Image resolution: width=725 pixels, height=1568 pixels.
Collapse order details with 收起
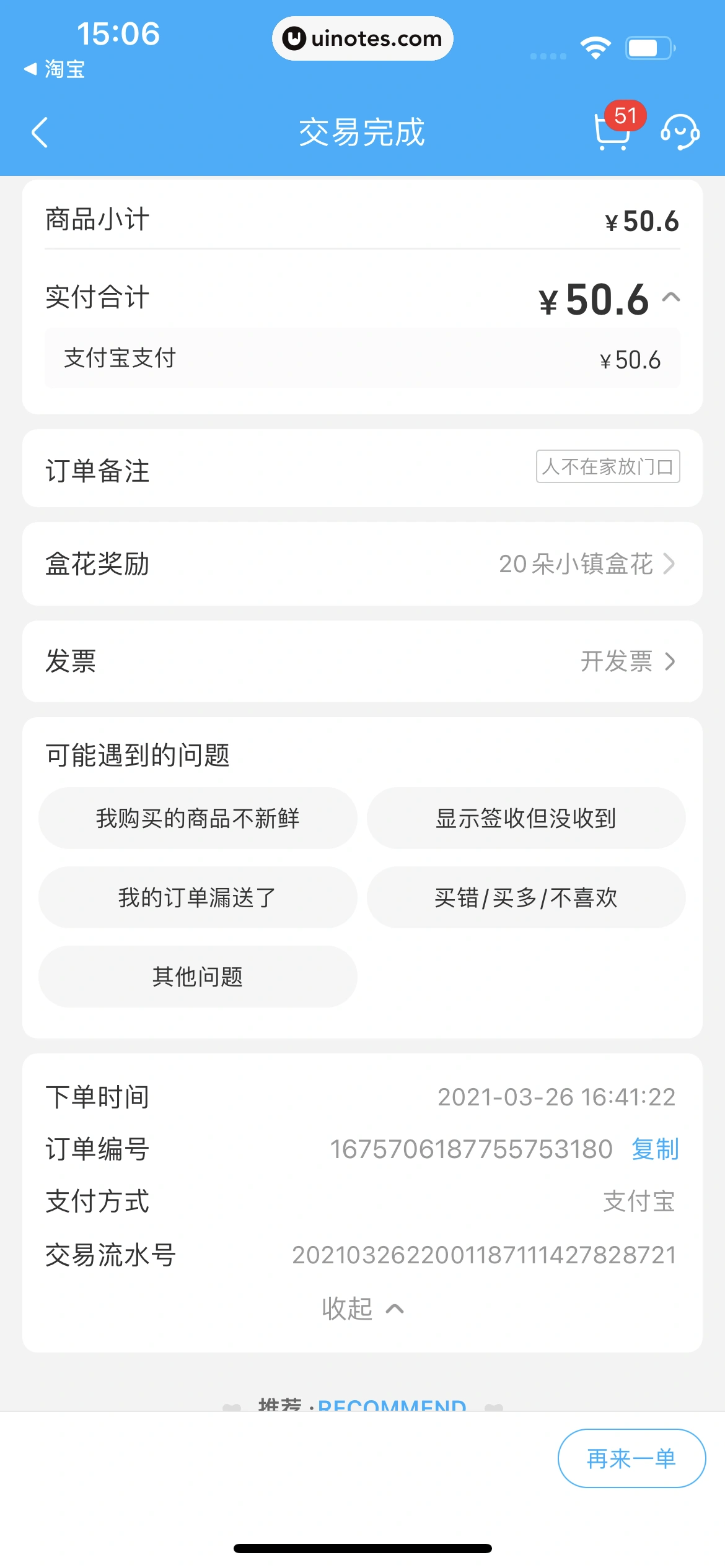coord(362,1309)
